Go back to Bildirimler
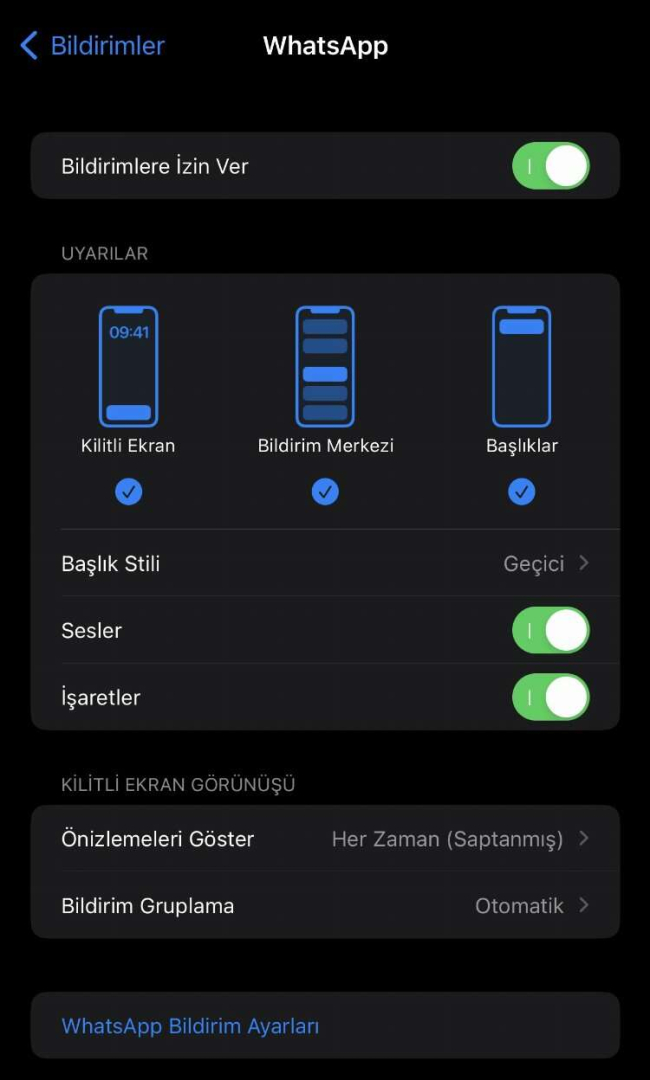This screenshot has height=1080, width=650. [x=92, y=46]
